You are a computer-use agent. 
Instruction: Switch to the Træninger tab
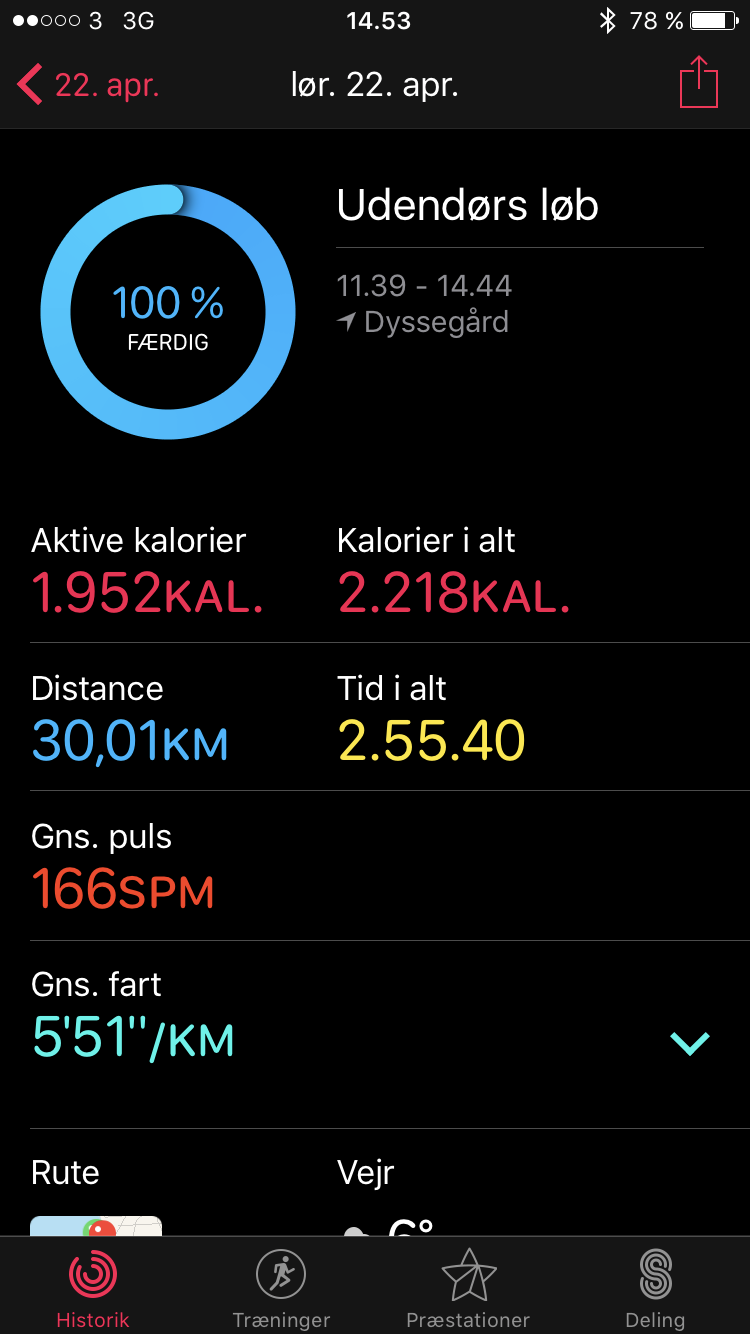[x=281, y=1288]
